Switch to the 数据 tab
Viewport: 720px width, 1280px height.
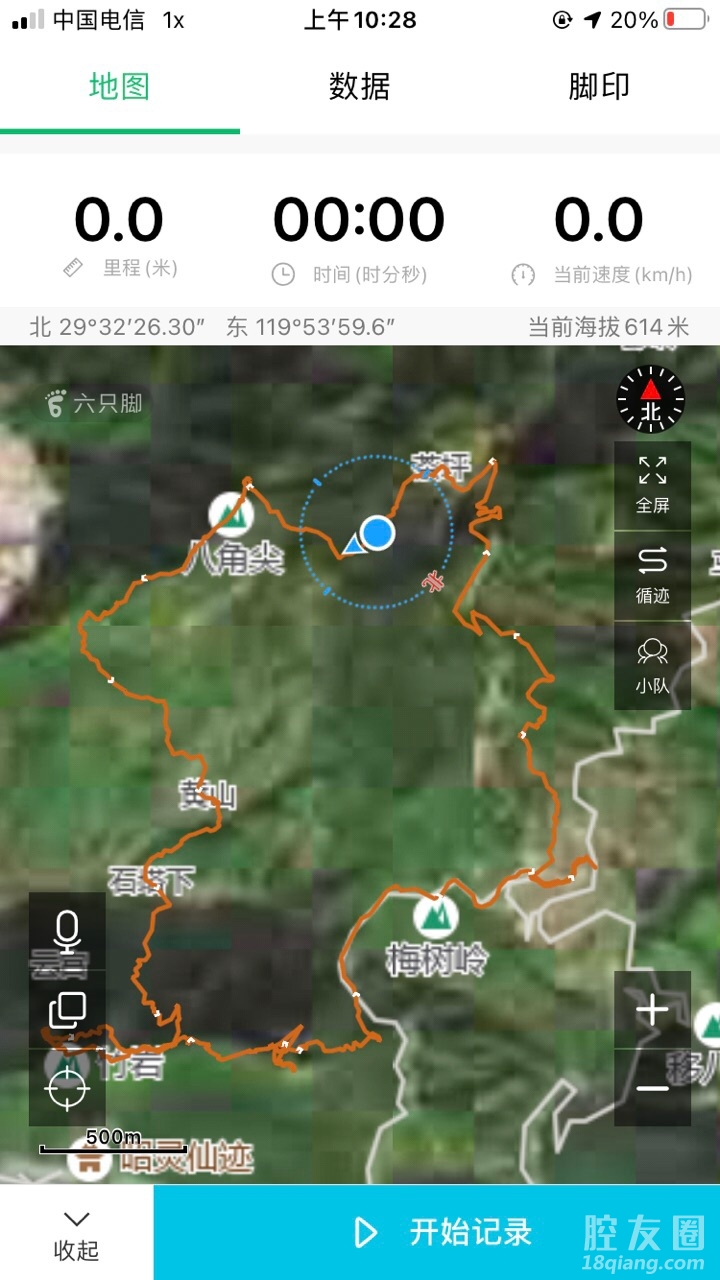359,87
